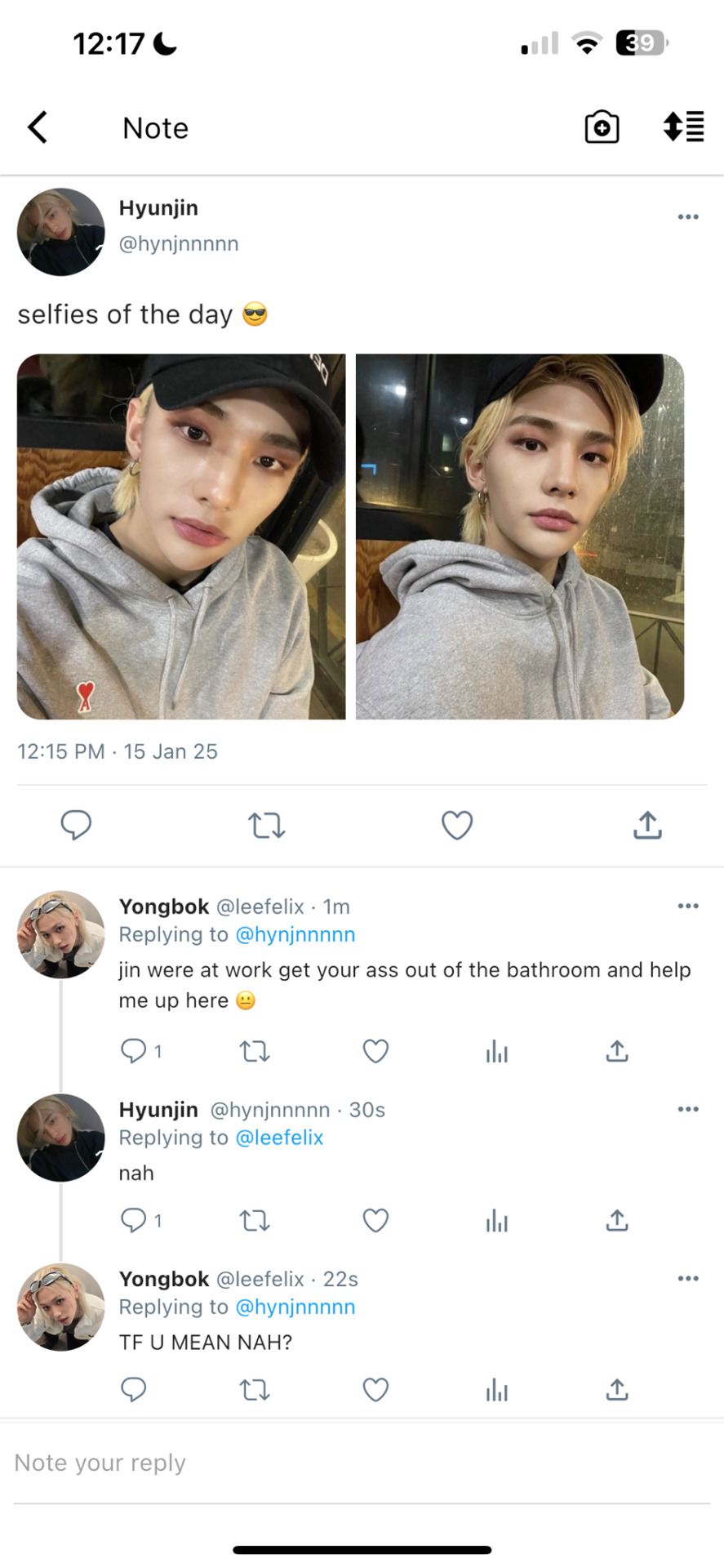Open Hyunjin's profile picture on the main post
Image resolution: width=724 pixels, height=1568 pixels.
click(61, 232)
